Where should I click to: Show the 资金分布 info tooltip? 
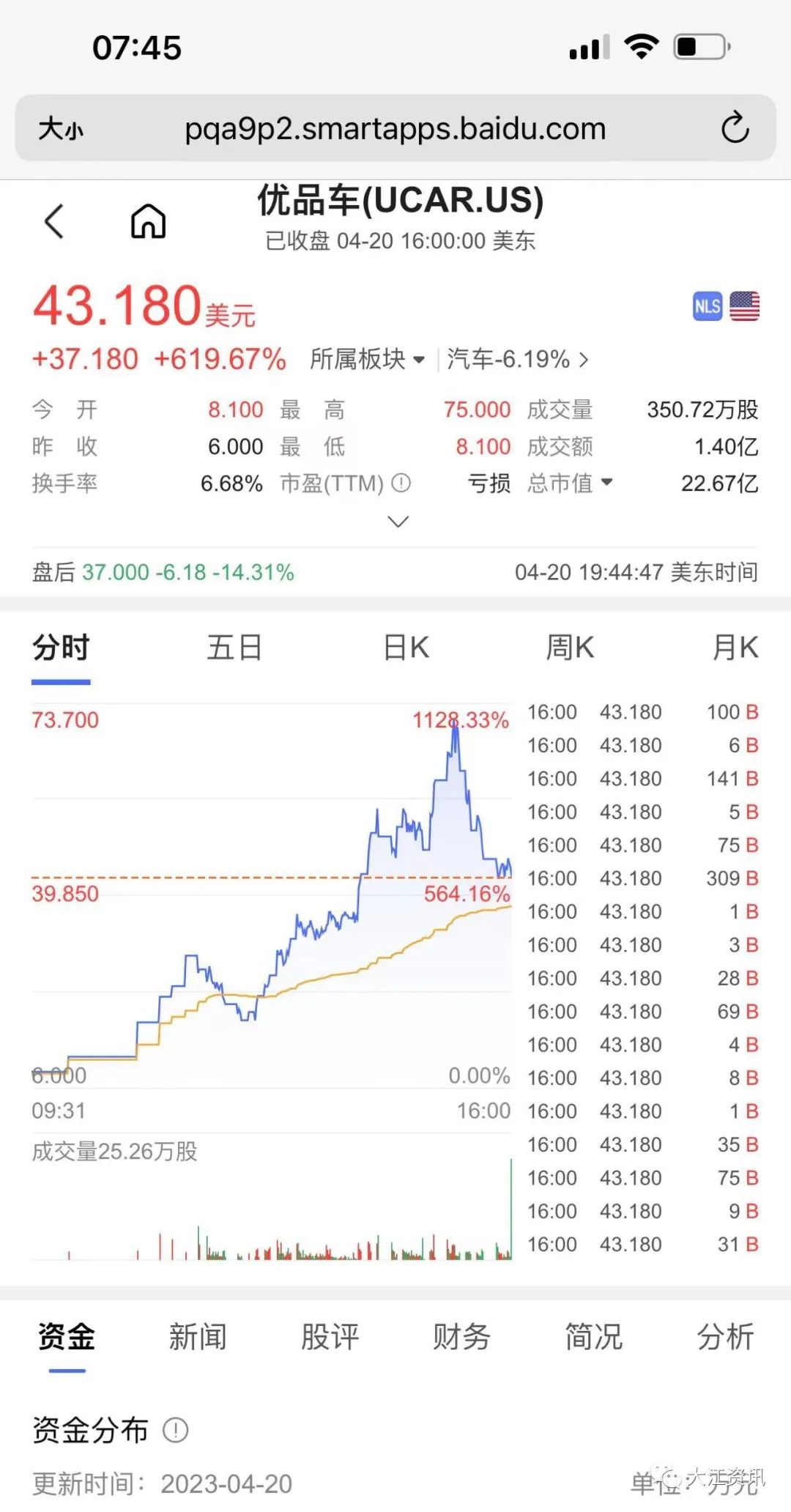[176, 1429]
